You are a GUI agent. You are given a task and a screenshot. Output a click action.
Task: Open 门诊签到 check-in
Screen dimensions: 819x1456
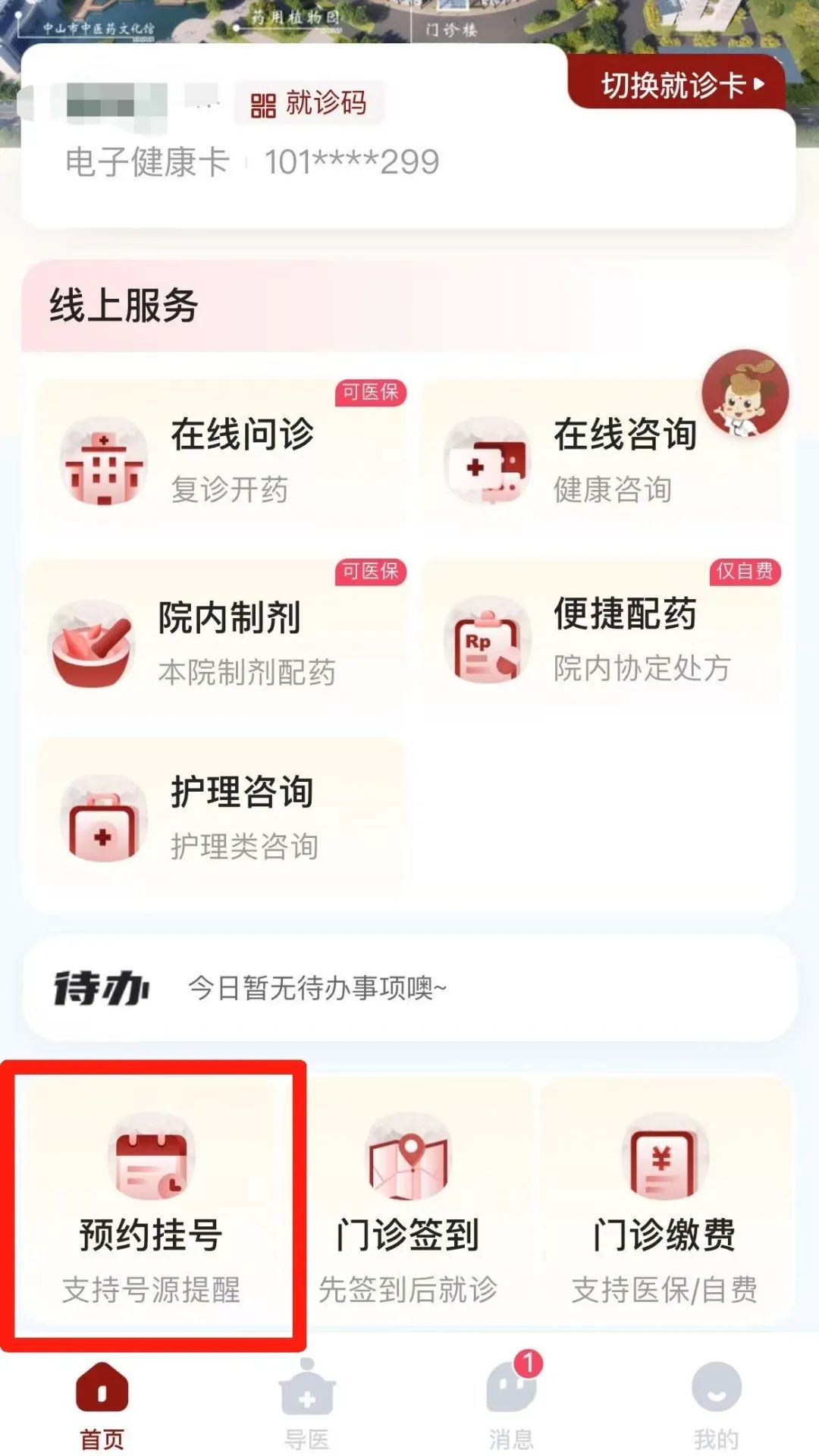tap(409, 1206)
